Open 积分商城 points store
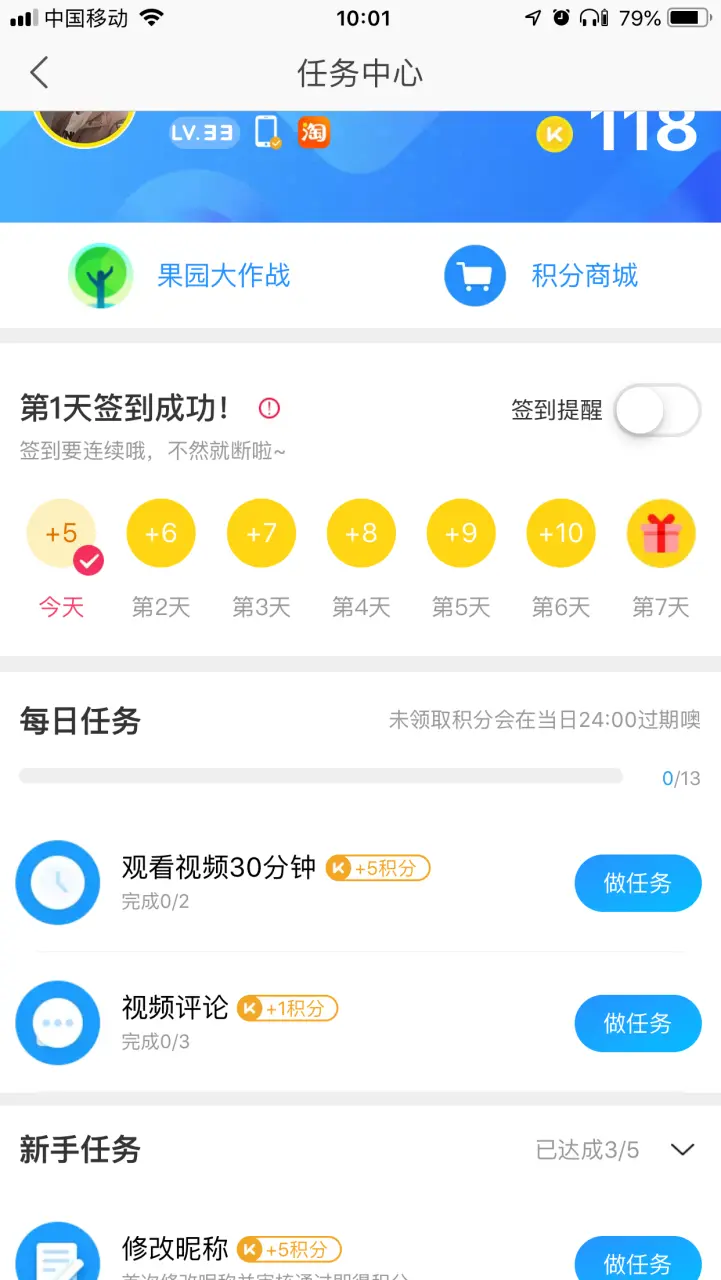This screenshot has height=1280, width=721. click(x=541, y=276)
